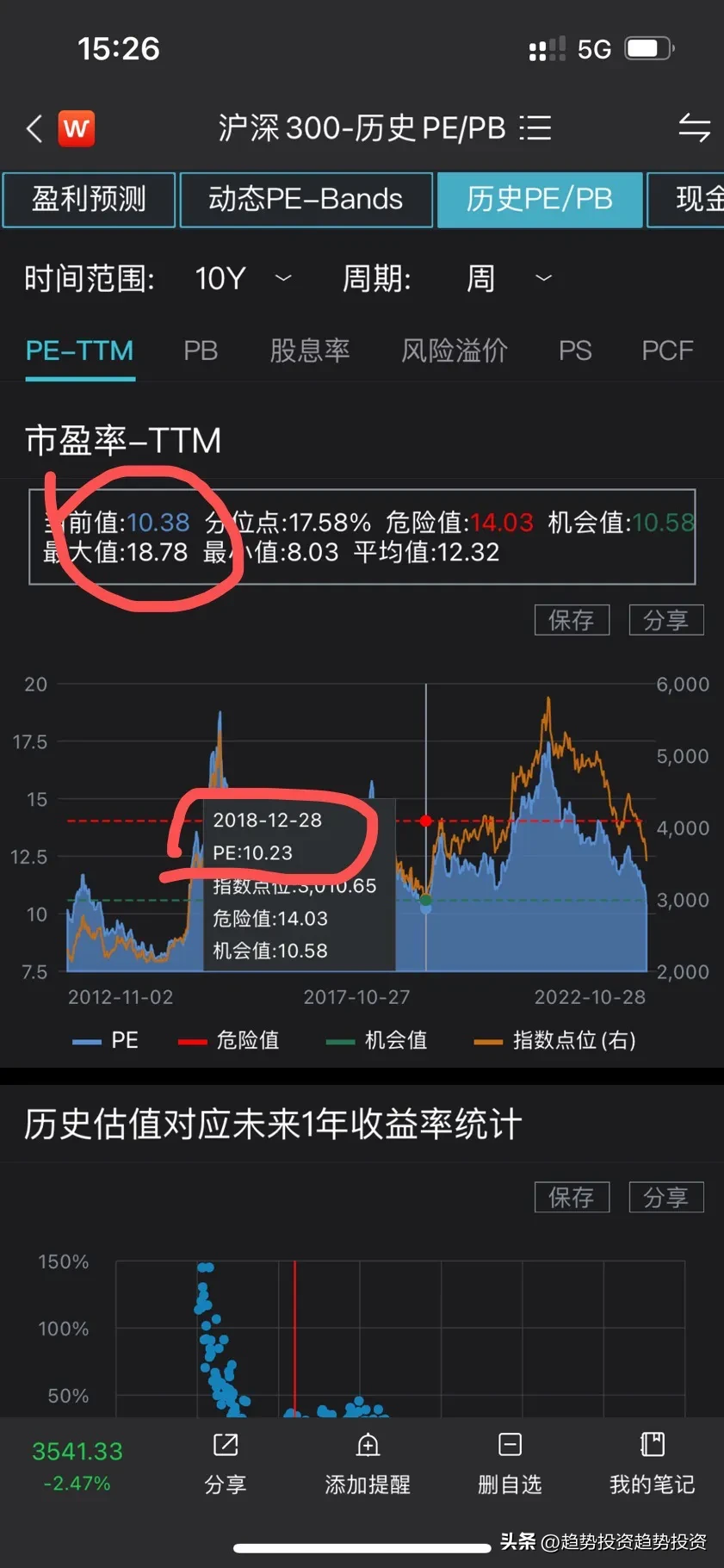Select the 历史PE/PB tab
This screenshot has height=1568, width=724.
(x=540, y=200)
